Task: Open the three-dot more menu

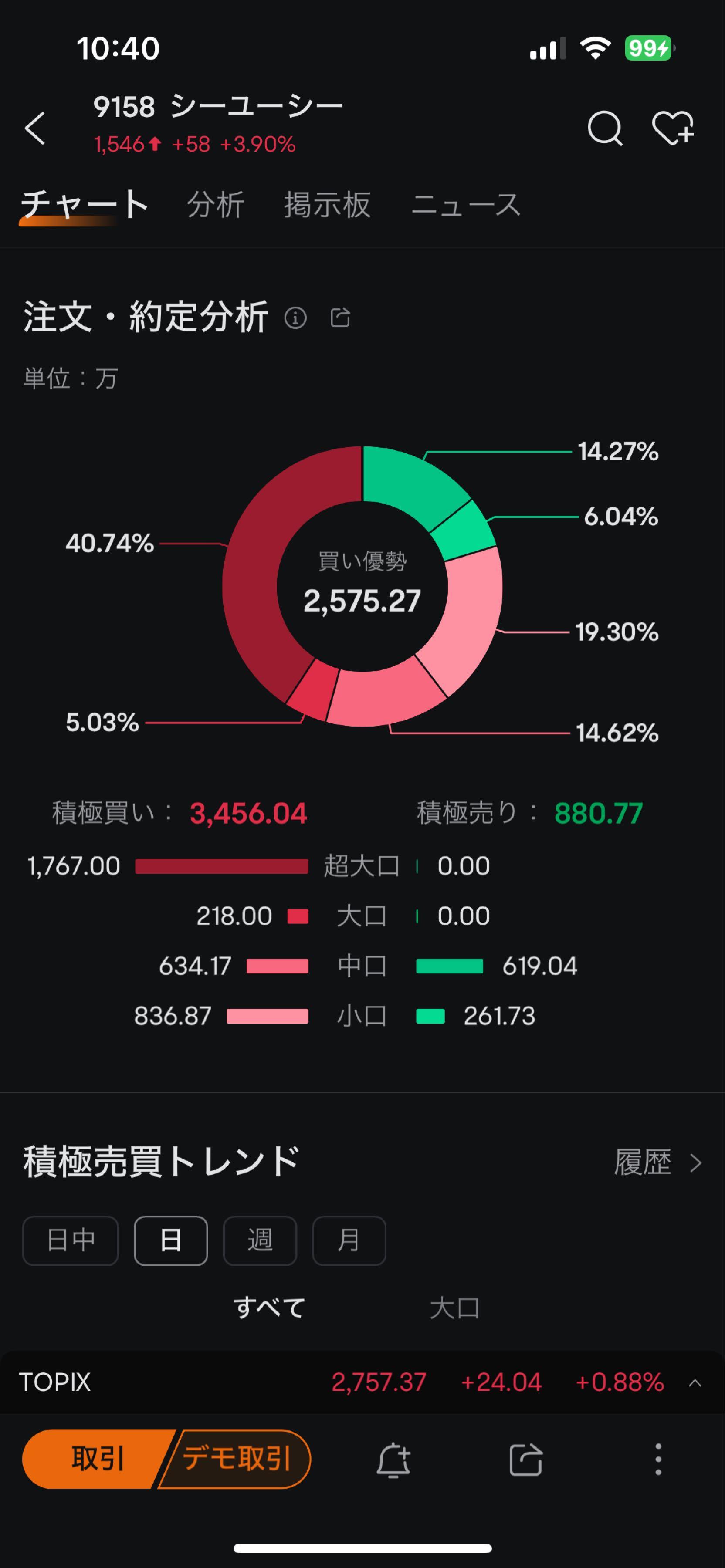Action: point(658,1460)
